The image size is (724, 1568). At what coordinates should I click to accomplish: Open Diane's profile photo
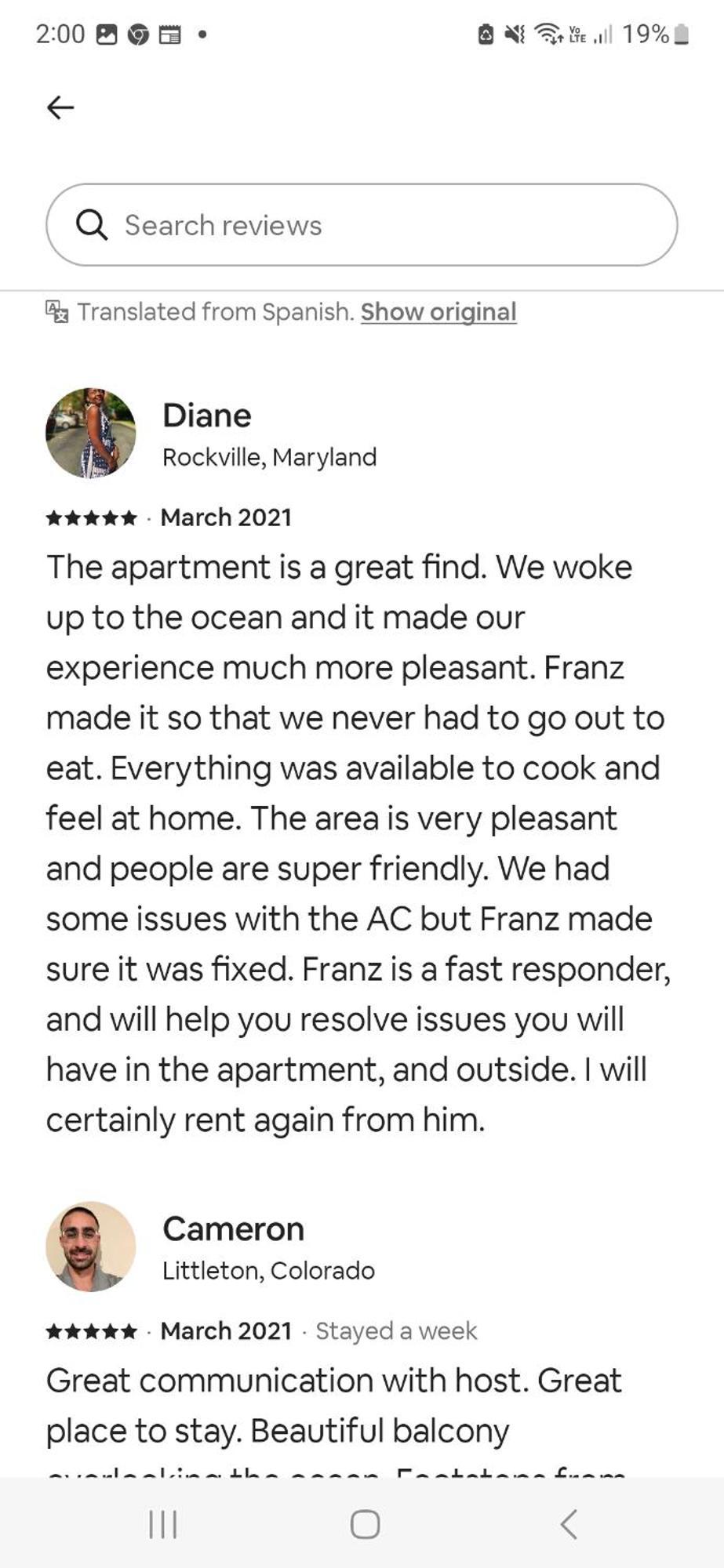[91, 433]
